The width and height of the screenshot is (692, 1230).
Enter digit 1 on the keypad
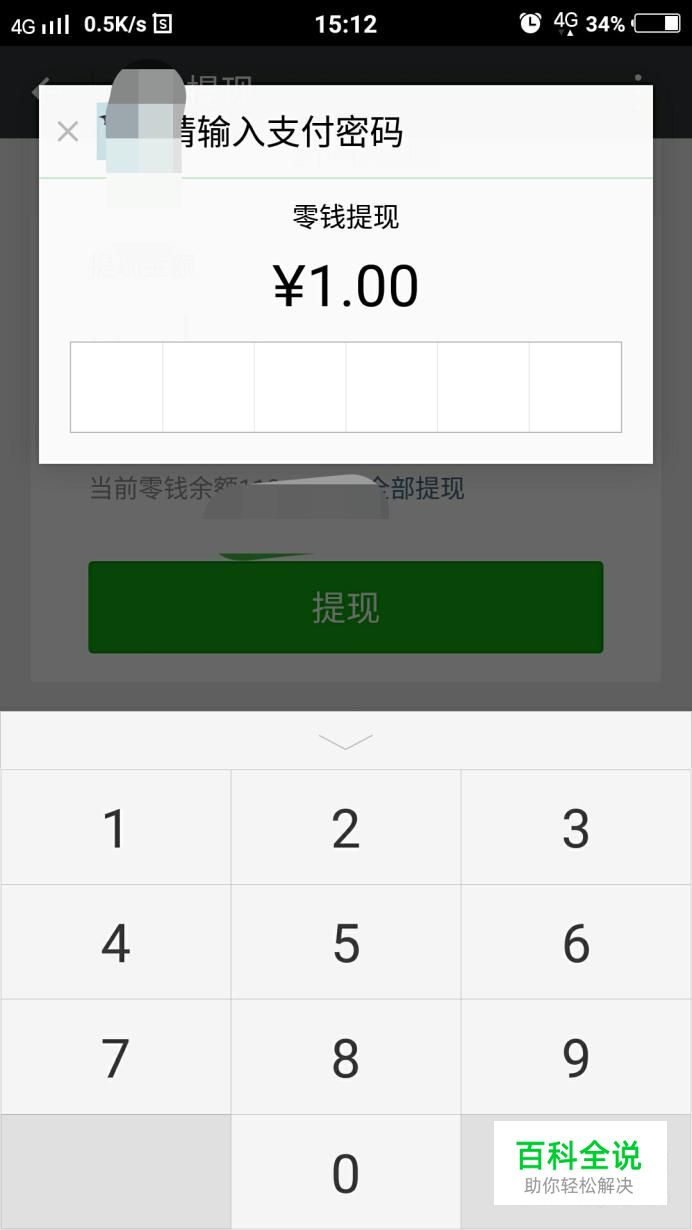click(116, 827)
